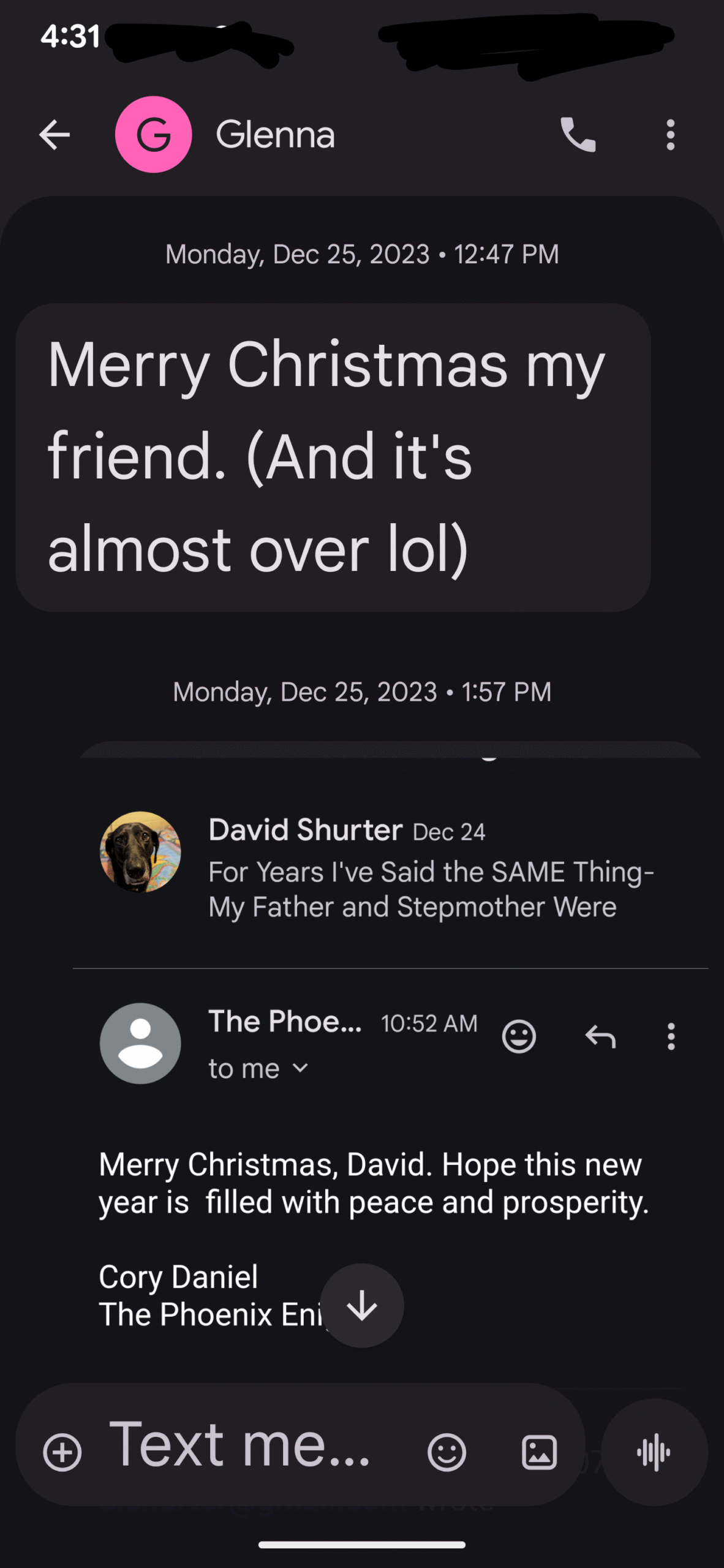Image resolution: width=724 pixels, height=1568 pixels.
Task: Open Glenna's contact avatar
Action: point(153,135)
